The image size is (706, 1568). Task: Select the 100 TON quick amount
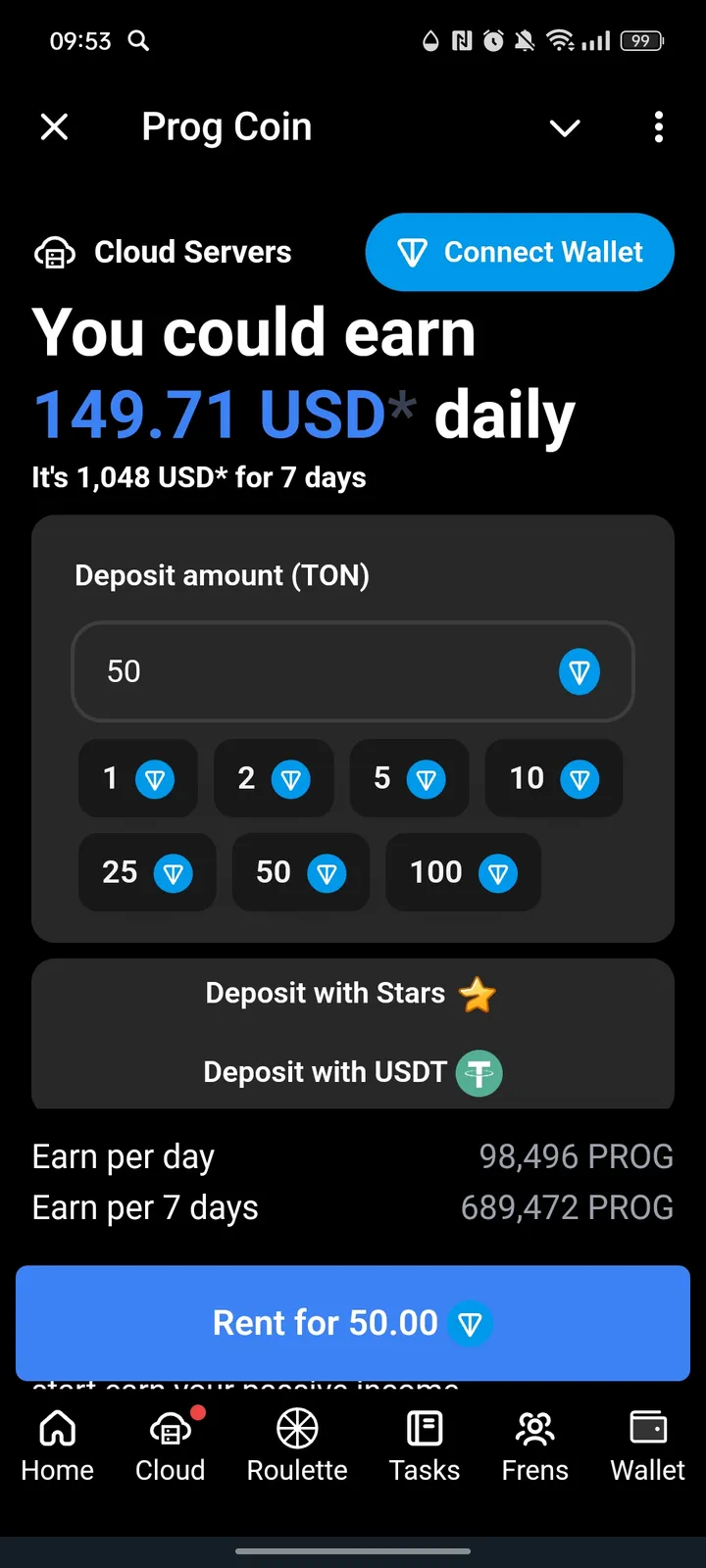(463, 872)
